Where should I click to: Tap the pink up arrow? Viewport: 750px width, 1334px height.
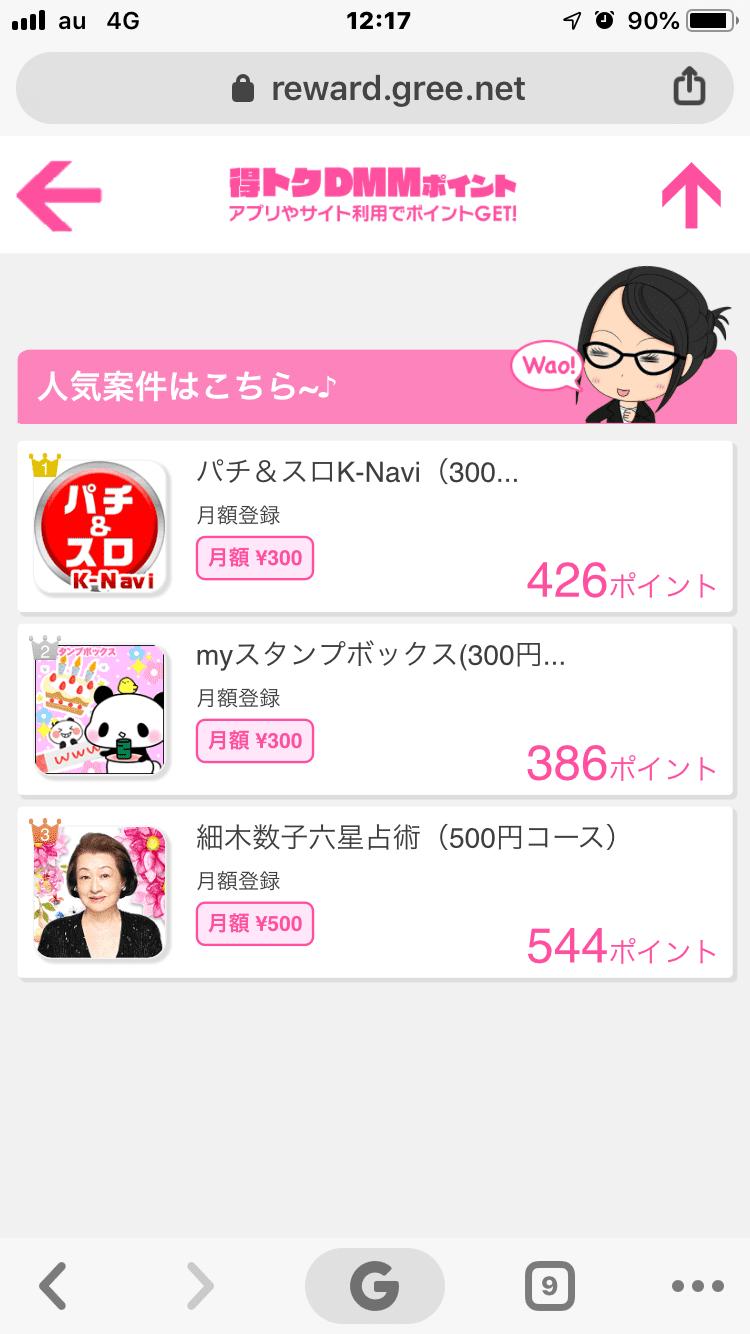tap(691, 196)
